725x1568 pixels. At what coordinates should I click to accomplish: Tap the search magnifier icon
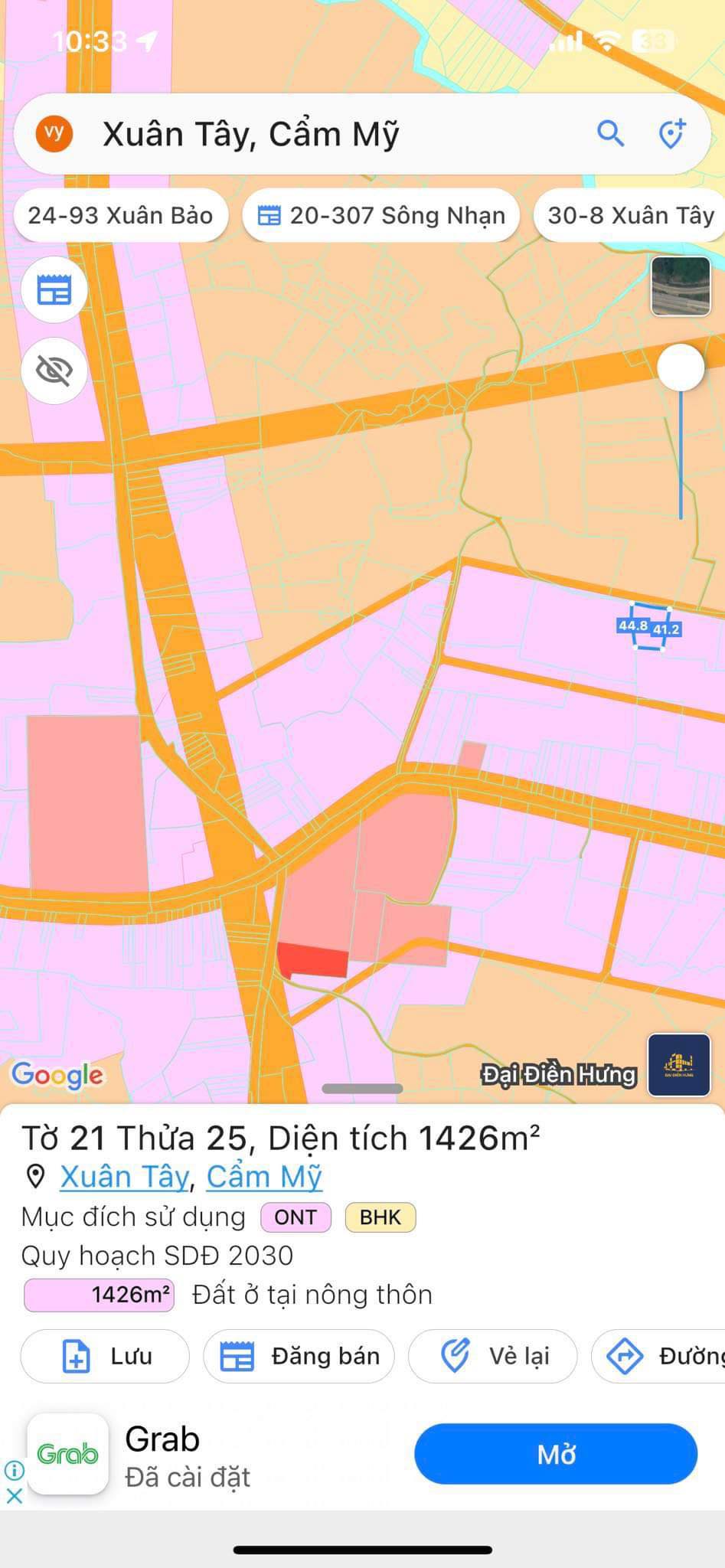(x=610, y=134)
